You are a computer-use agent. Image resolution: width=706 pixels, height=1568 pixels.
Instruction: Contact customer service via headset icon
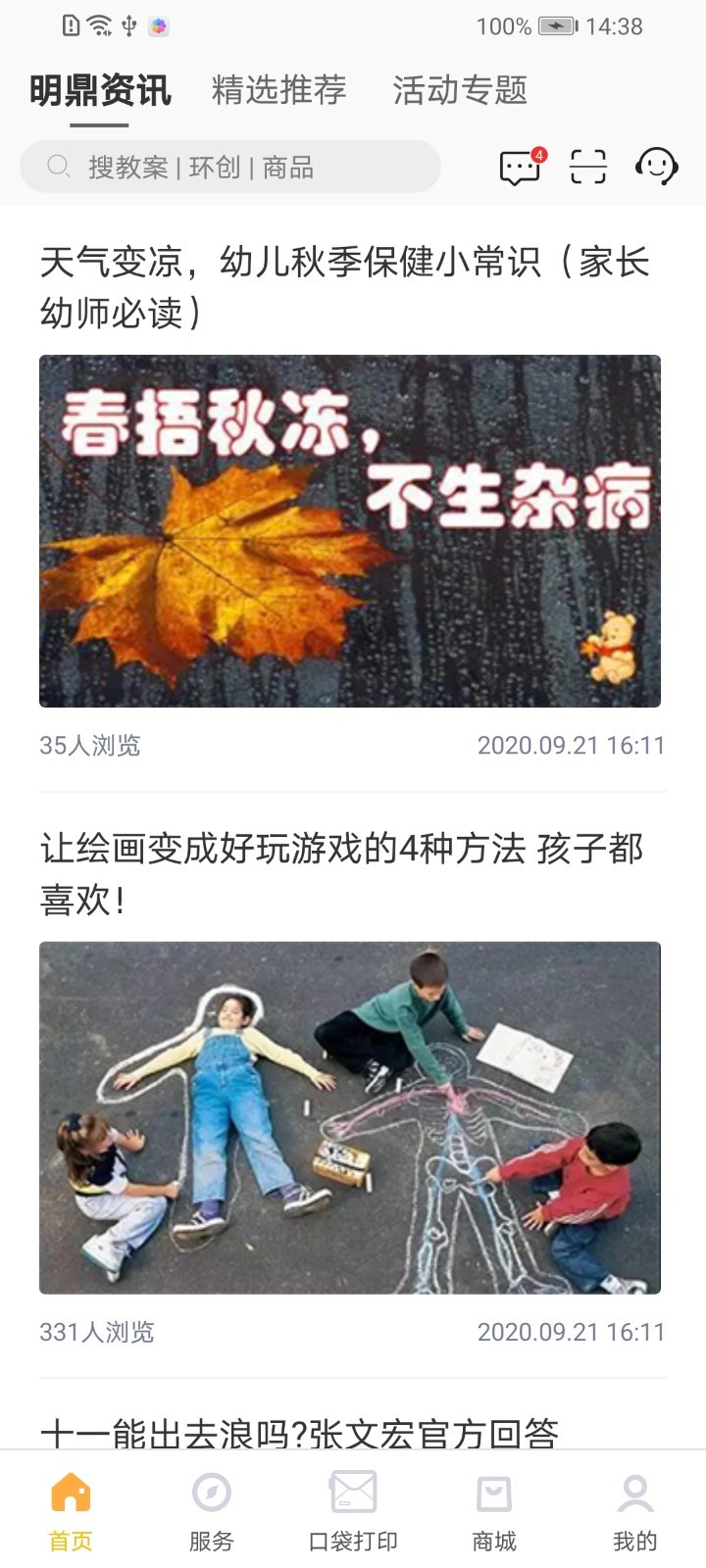coord(656,167)
